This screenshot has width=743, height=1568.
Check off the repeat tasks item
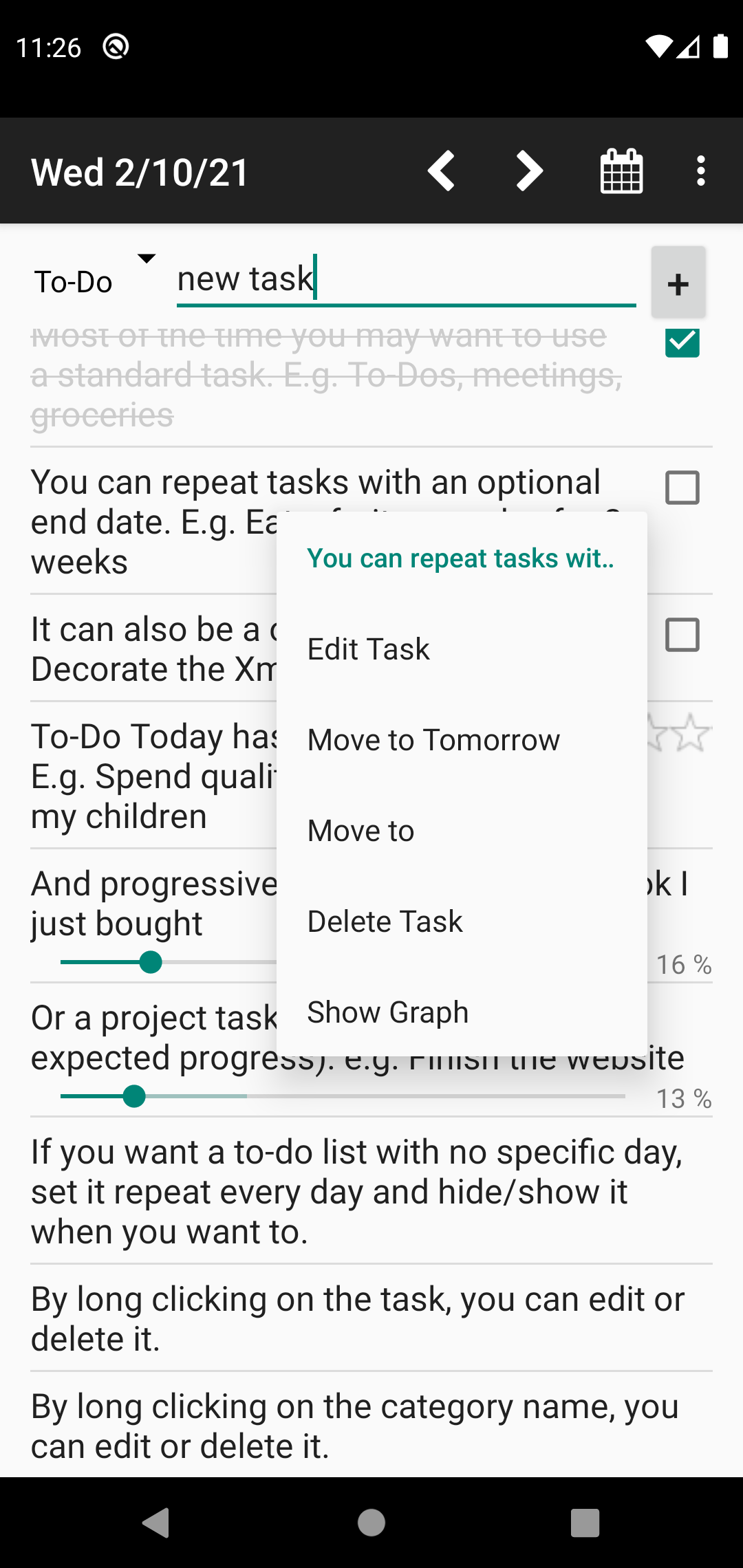(682, 488)
